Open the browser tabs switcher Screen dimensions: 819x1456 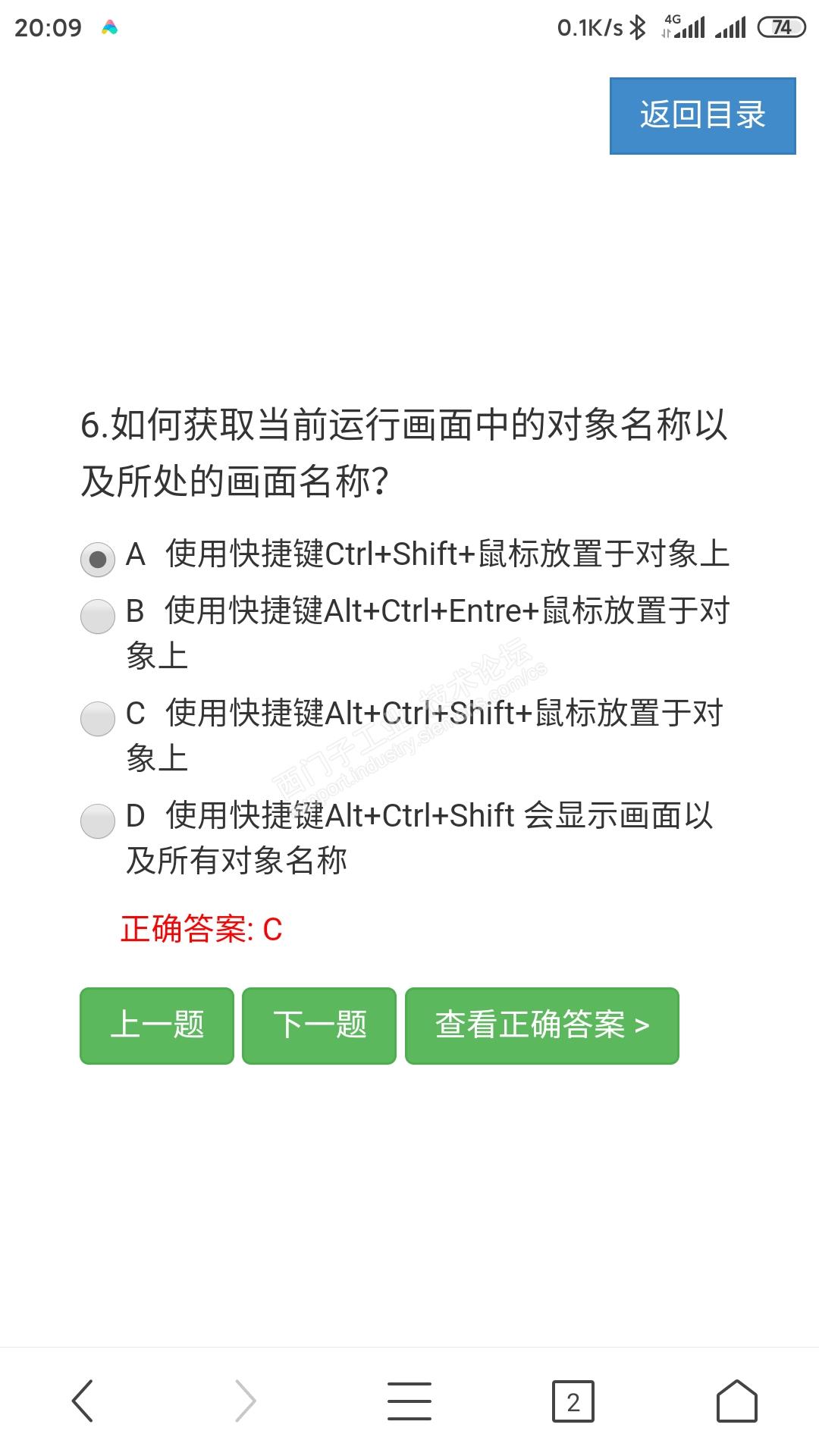click(573, 1401)
